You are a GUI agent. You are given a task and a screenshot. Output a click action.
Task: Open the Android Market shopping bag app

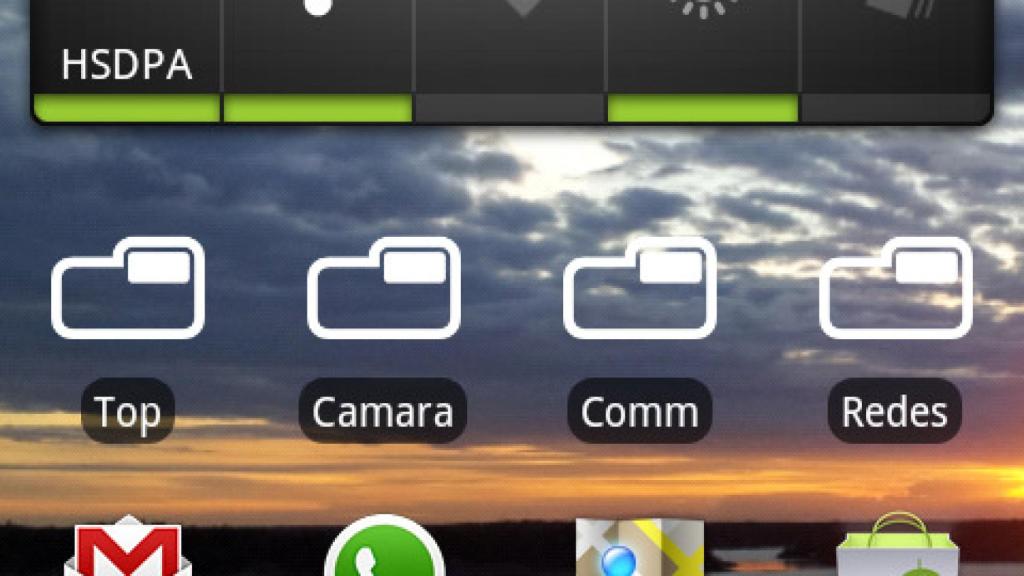point(896,548)
